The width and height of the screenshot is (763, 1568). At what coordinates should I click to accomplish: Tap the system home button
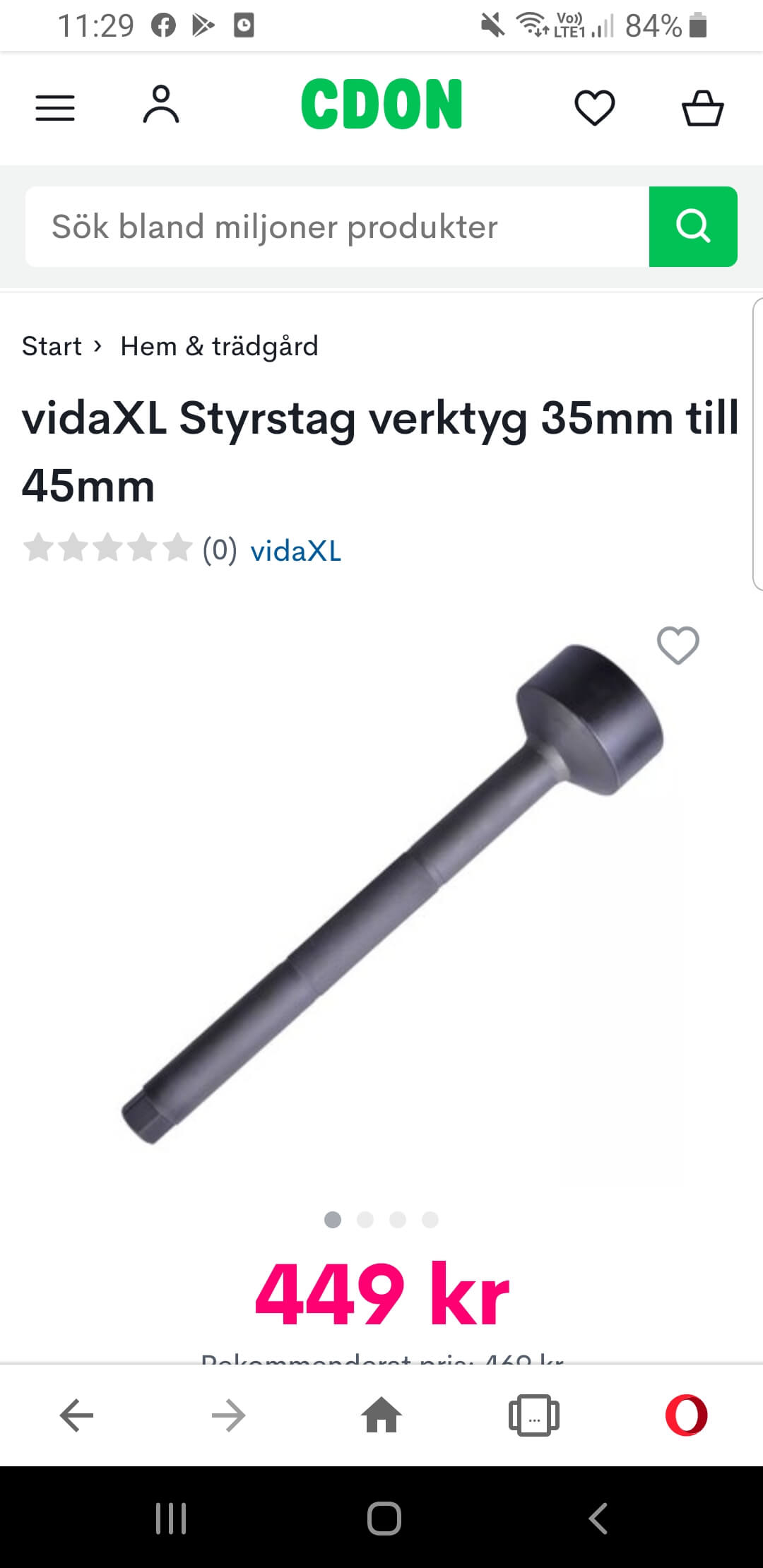tap(384, 1519)
